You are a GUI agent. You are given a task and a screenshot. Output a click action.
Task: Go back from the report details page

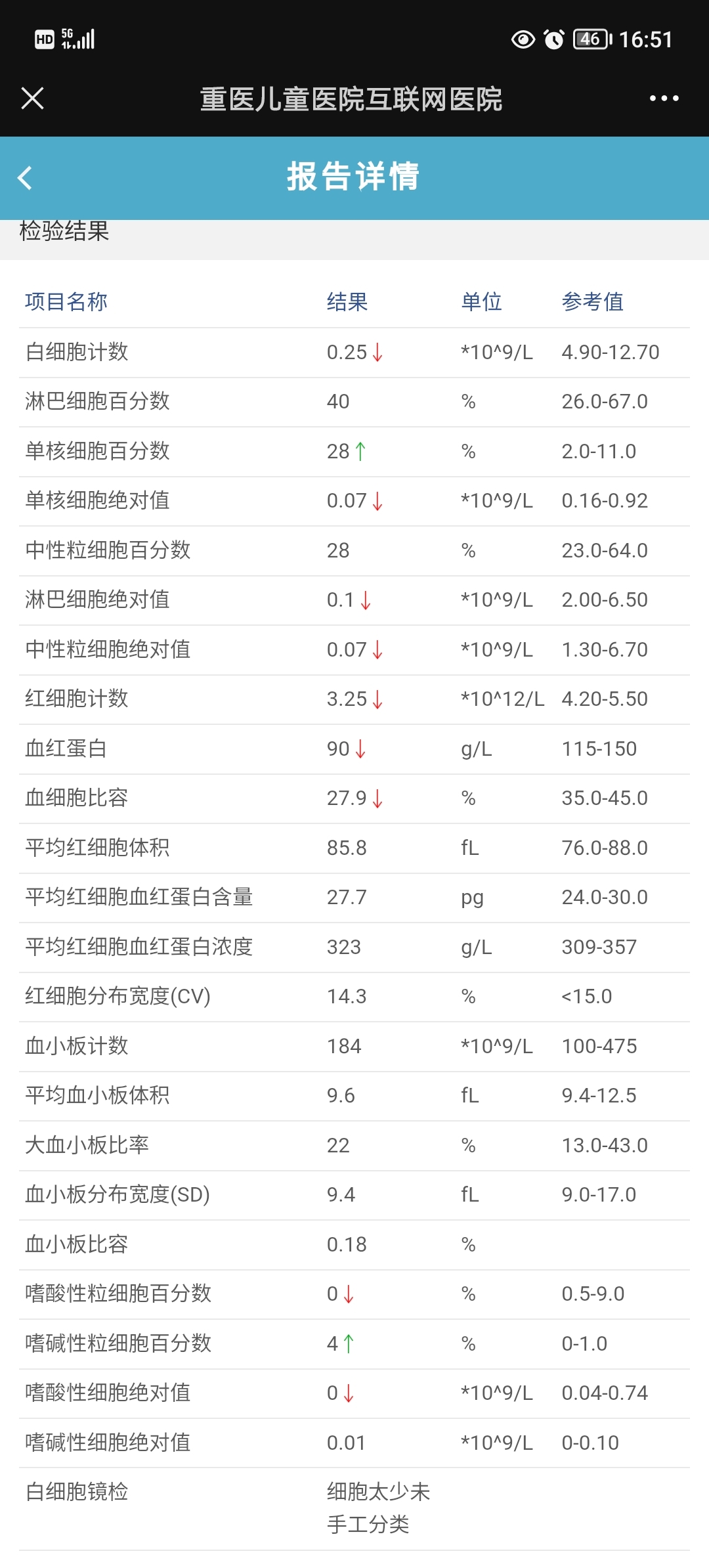(25, 178)
